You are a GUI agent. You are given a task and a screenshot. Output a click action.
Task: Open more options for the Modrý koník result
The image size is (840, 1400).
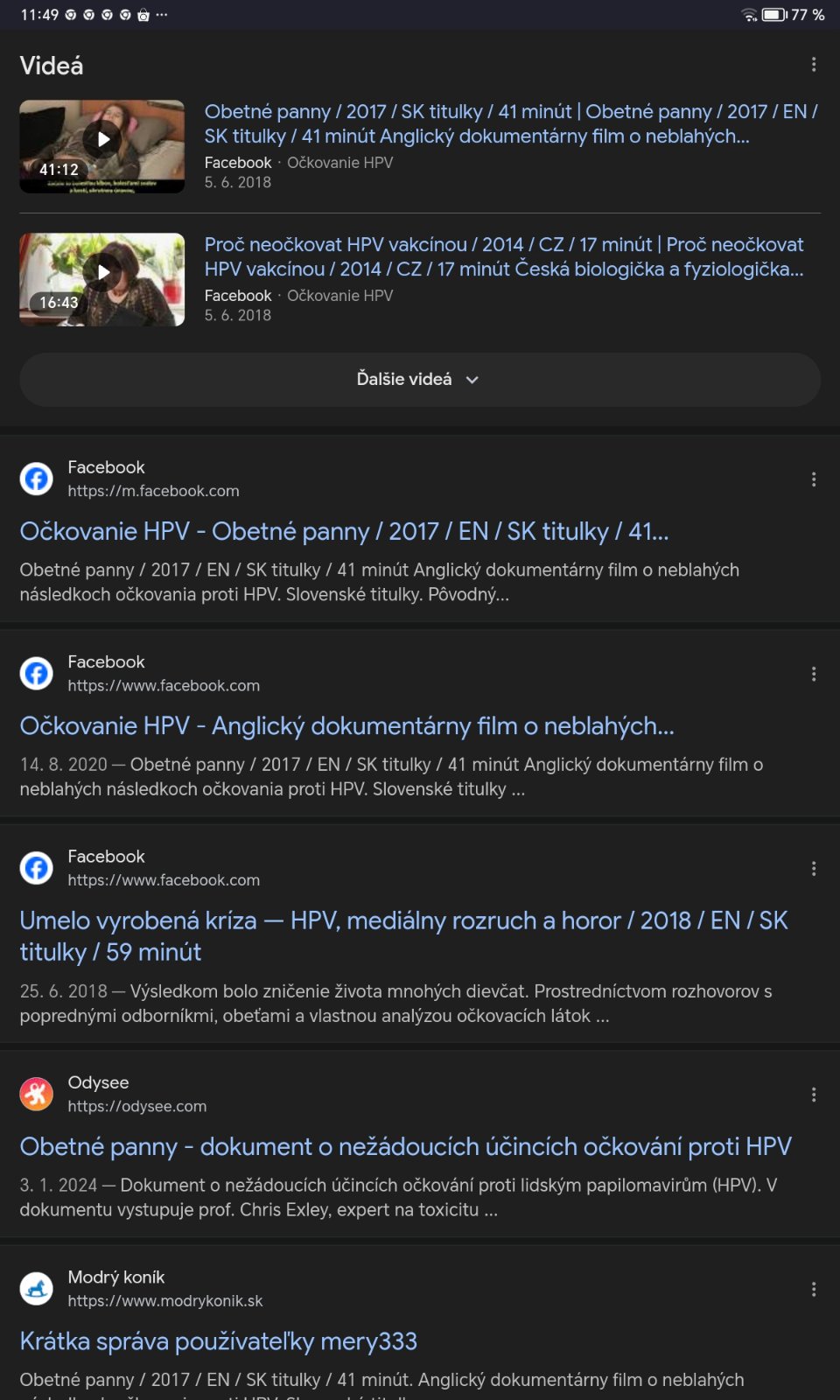click(x=814, y=1289)
